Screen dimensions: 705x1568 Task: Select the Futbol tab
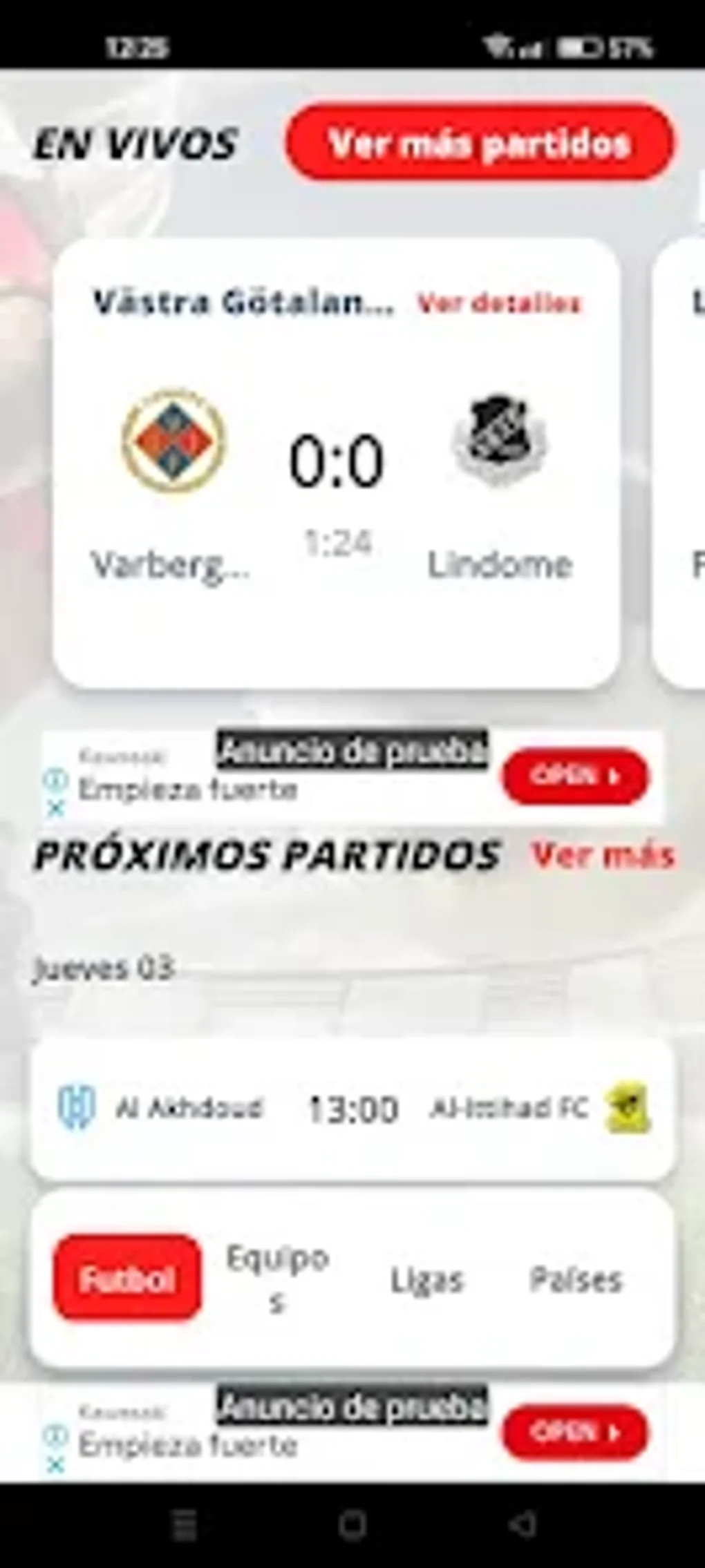click(x=127, y=1279)
